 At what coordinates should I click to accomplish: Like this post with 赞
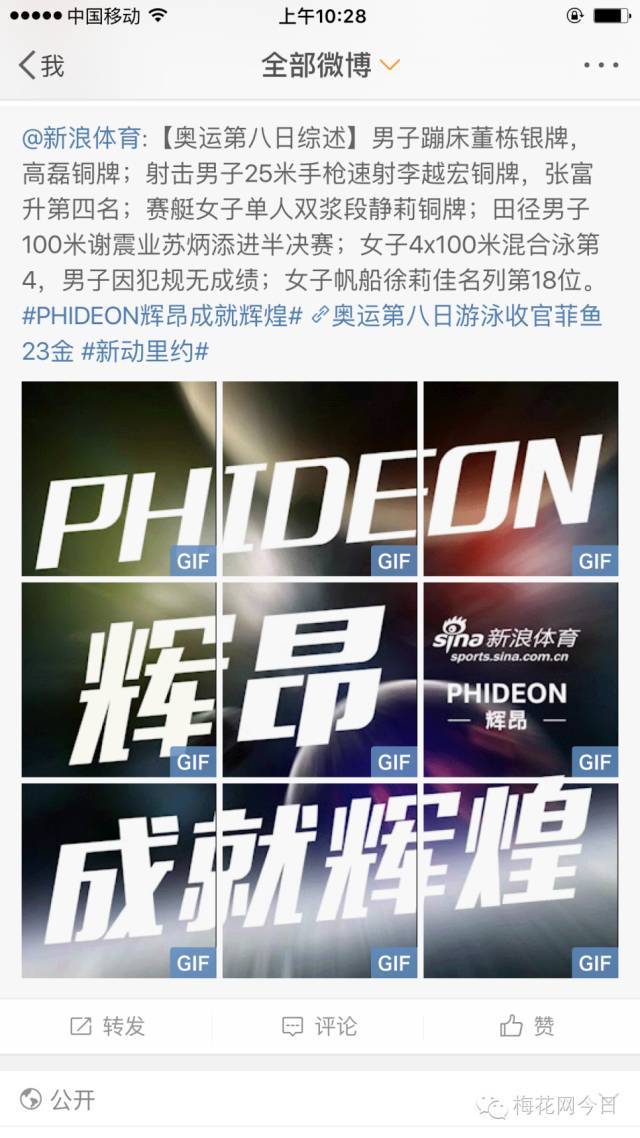528,1026
